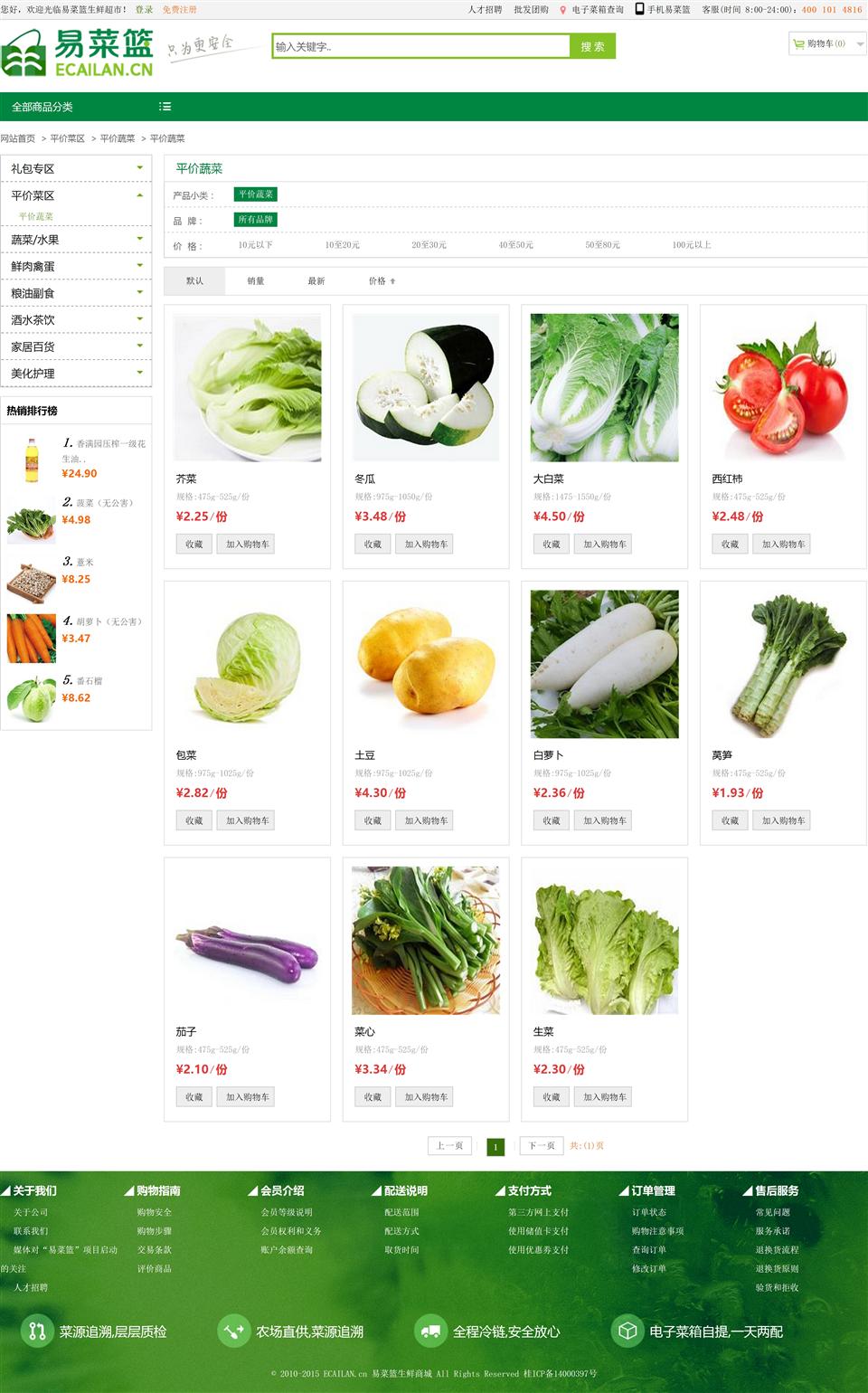Viewport: 868px width, 1393px height.
Task: Open the 登录 login link
Action: (x=144, y=9)
